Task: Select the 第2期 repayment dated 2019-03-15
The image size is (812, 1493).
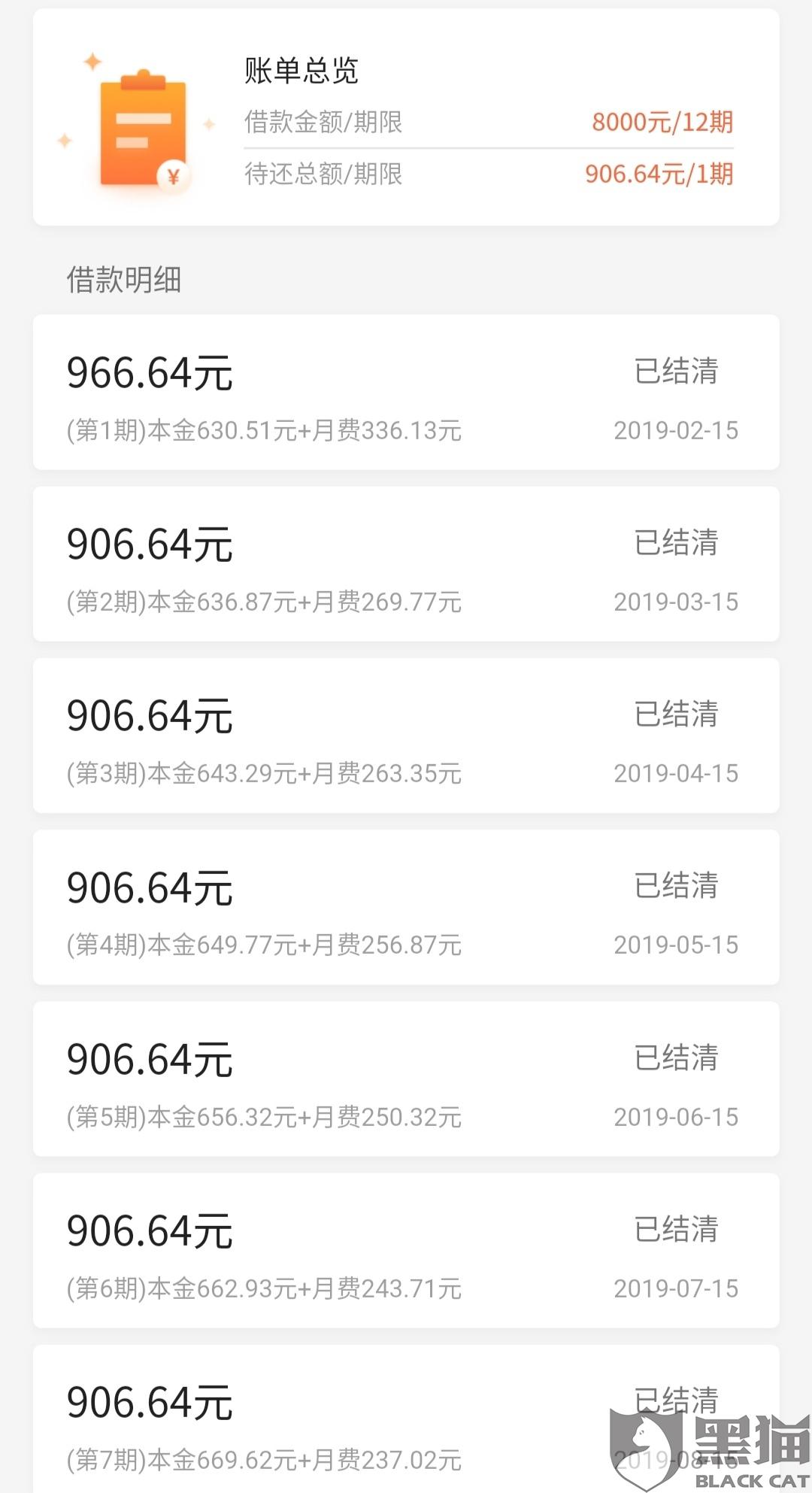Action: coord(406,564)
